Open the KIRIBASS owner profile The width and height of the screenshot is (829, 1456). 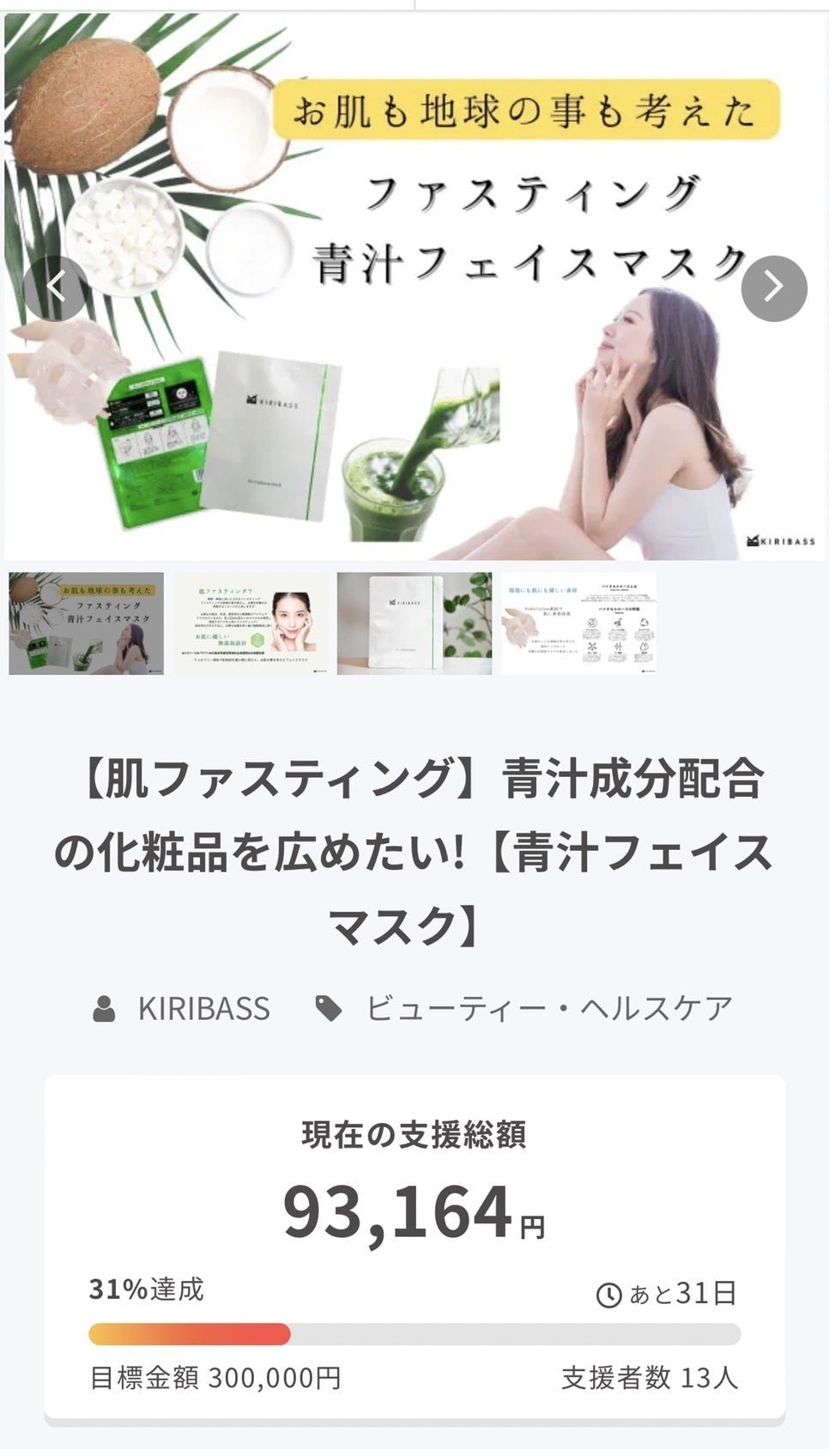click(x=203, y=1008)
